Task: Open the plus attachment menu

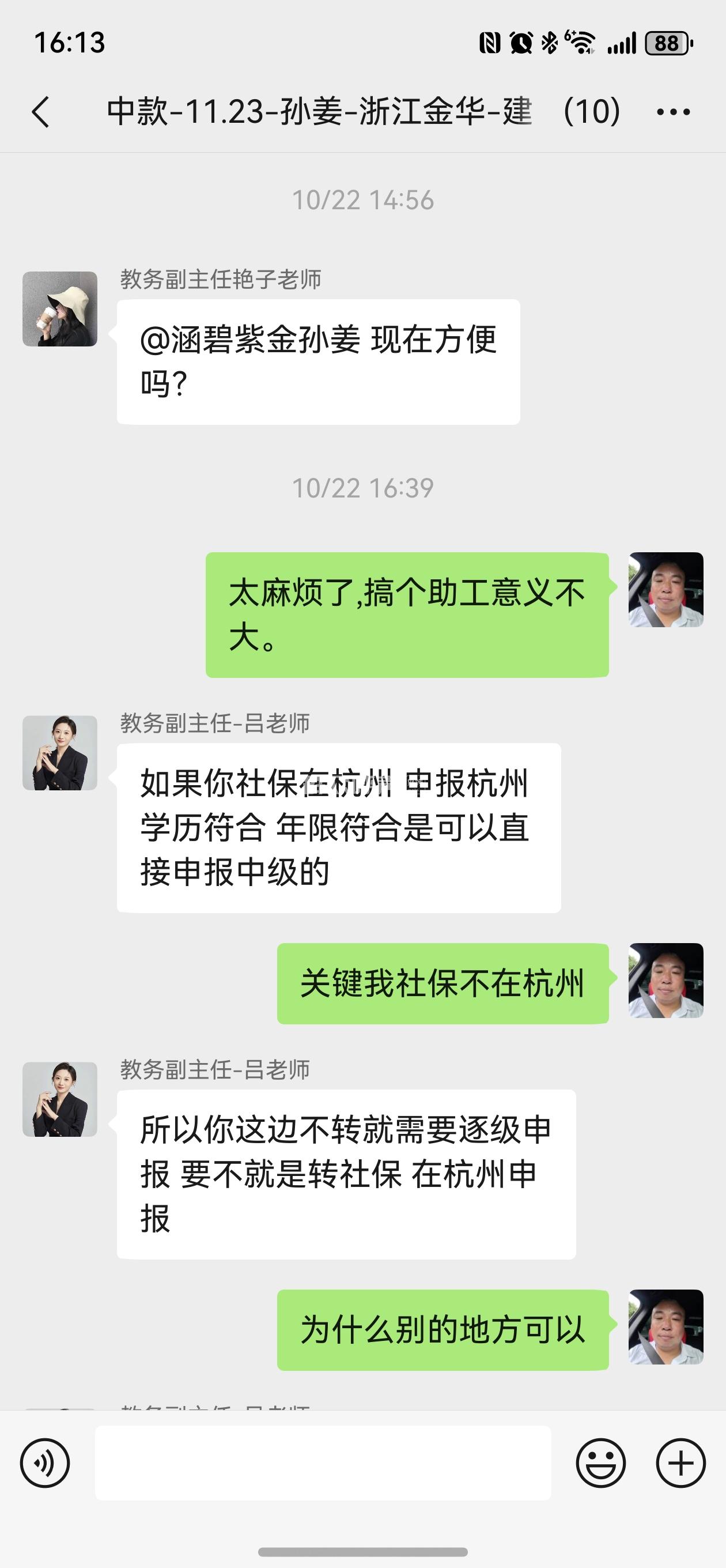Action: coord(680,1463)
